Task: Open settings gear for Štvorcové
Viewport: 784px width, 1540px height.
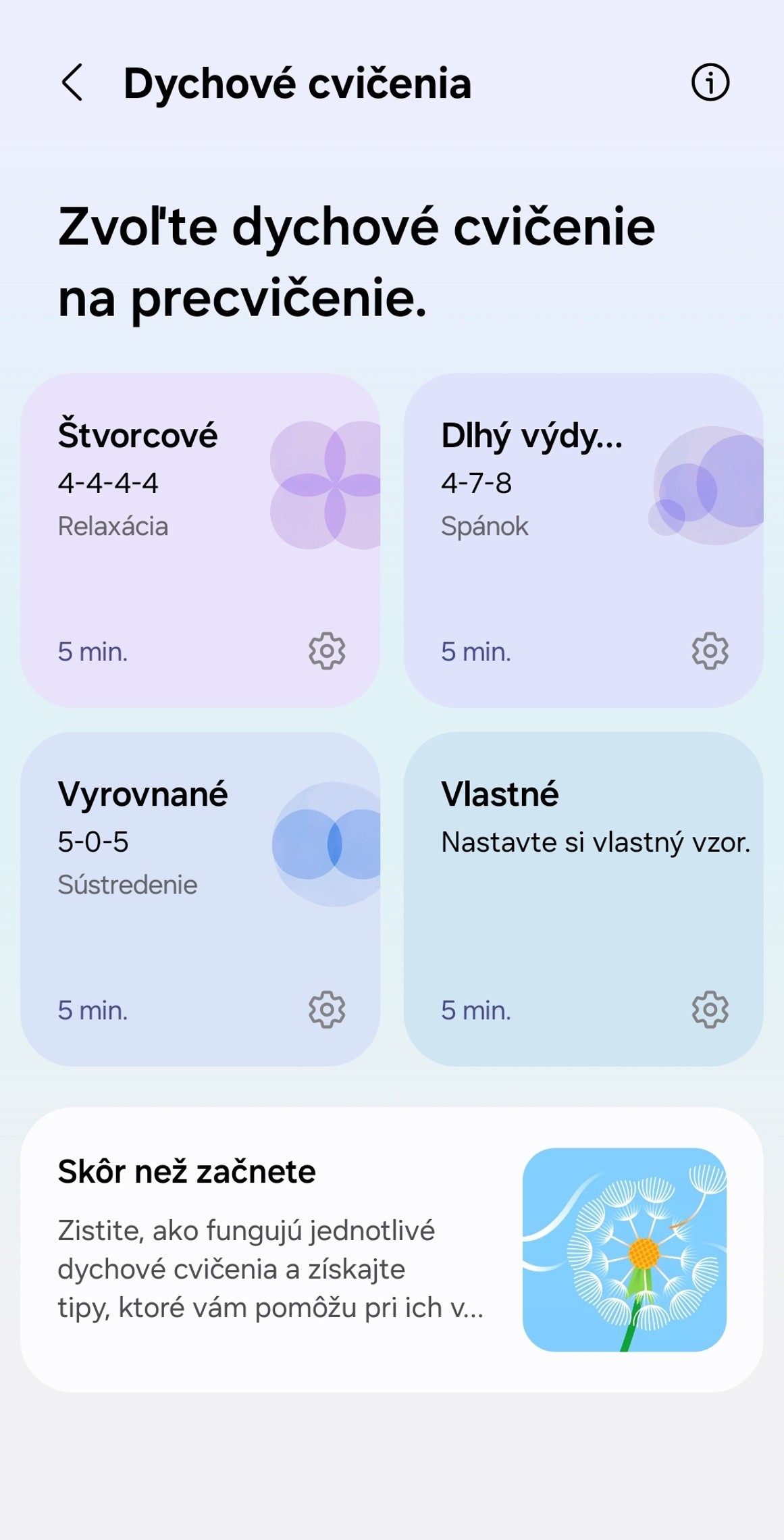Action: (x=327, y=651)
